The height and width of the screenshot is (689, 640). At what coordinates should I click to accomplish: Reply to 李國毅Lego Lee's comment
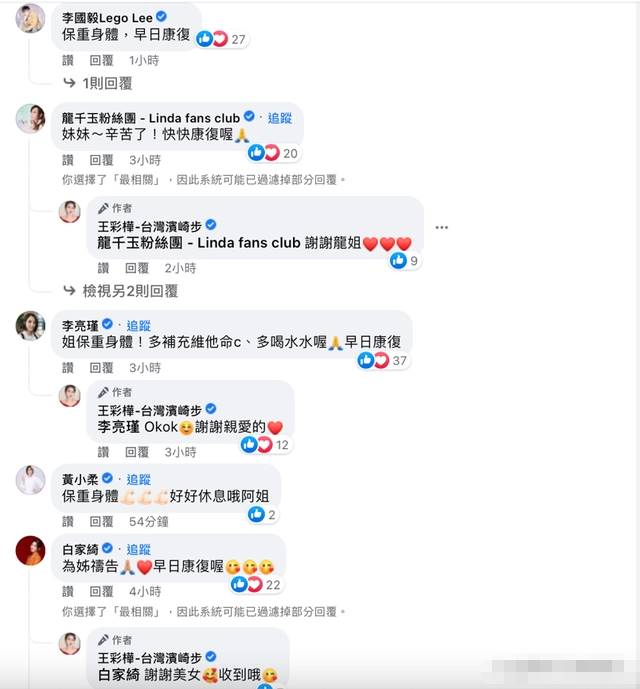point(102,60)
